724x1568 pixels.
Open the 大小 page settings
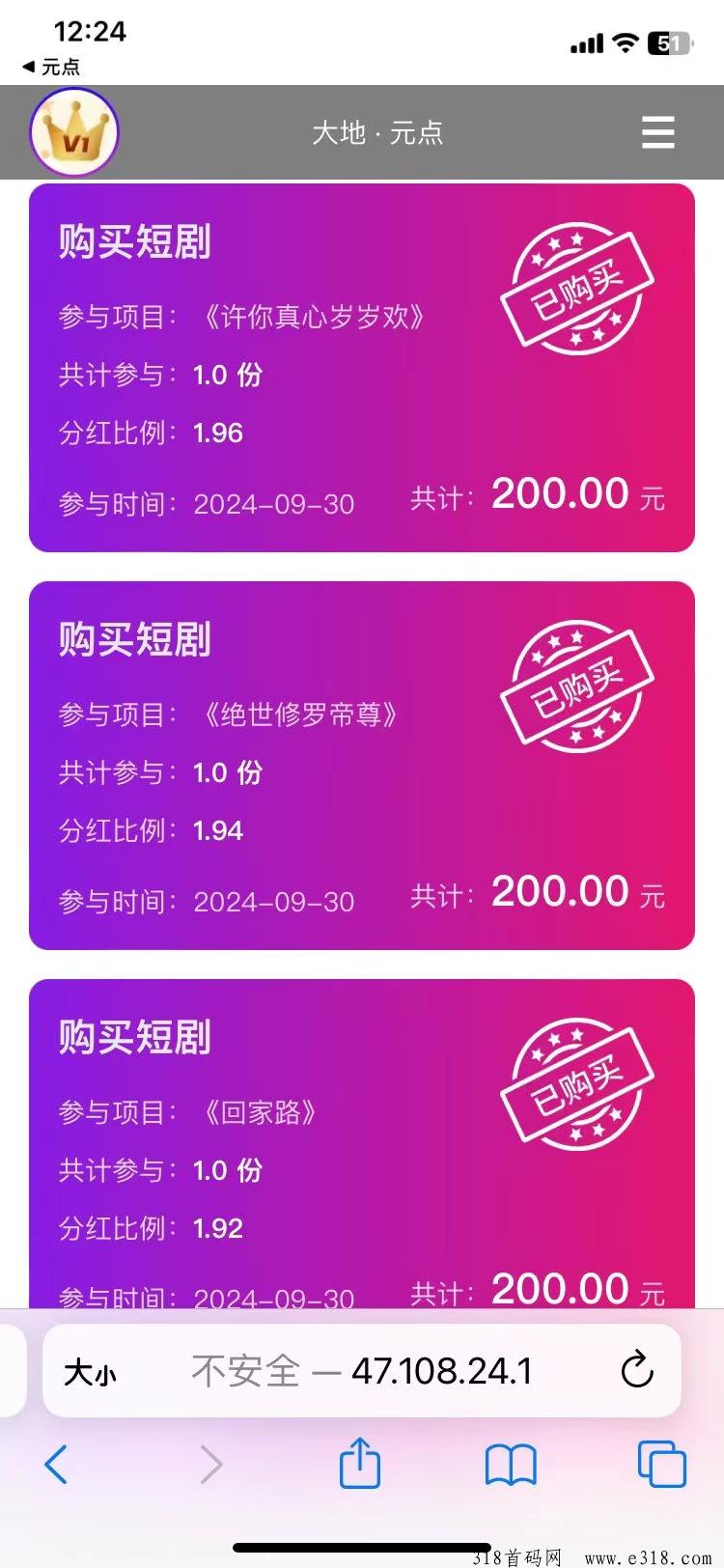[x=90, y=1371]
